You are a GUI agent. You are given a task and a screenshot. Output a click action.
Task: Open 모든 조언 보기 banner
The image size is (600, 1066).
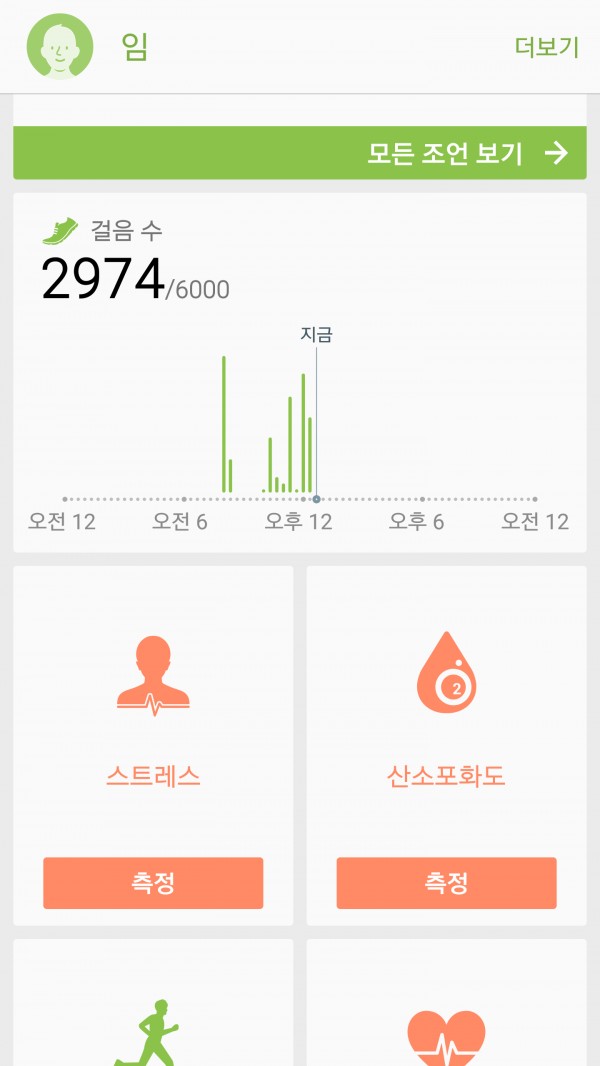[300, 153]
